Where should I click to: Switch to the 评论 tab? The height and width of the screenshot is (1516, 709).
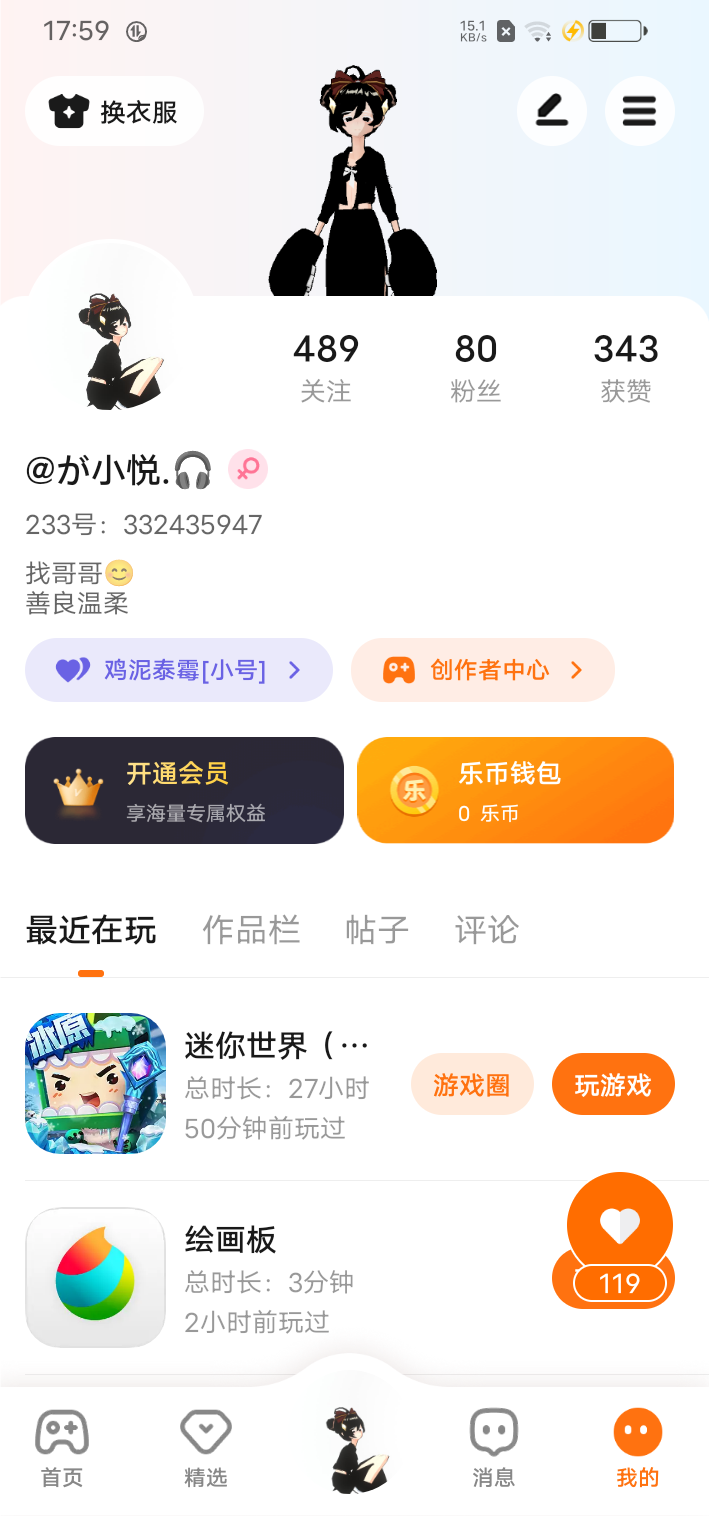tap(487, 930)
